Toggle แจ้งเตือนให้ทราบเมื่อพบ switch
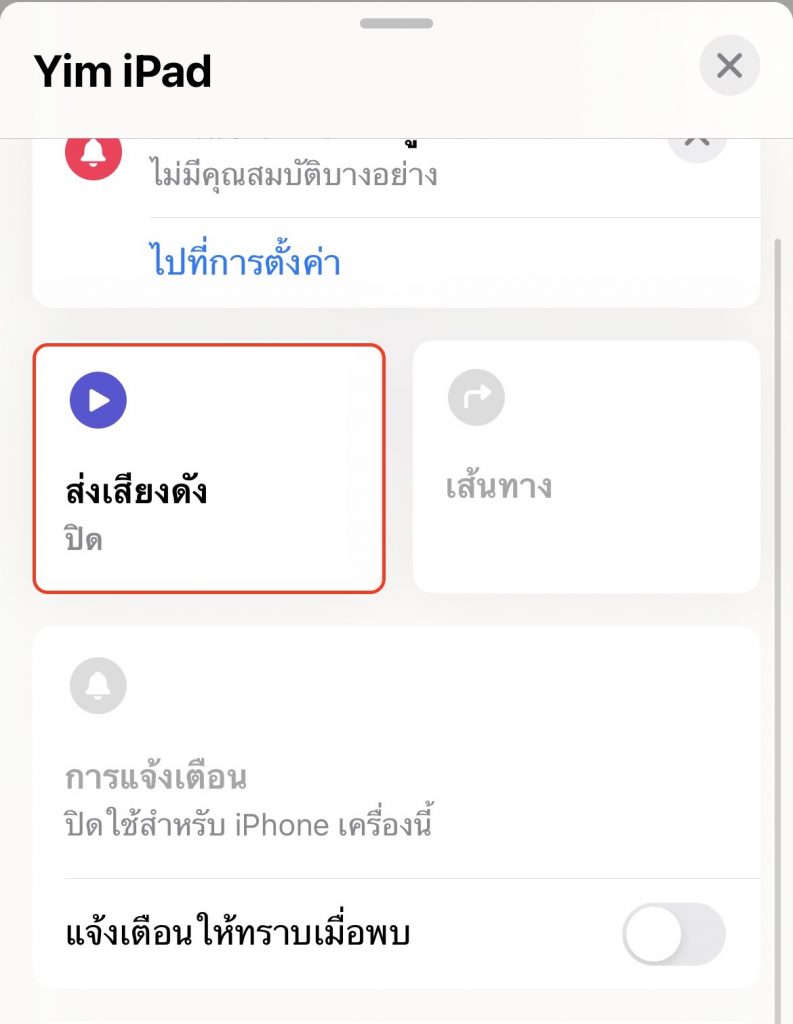Screen dimensions: 793x1024 tap(673, 934)
